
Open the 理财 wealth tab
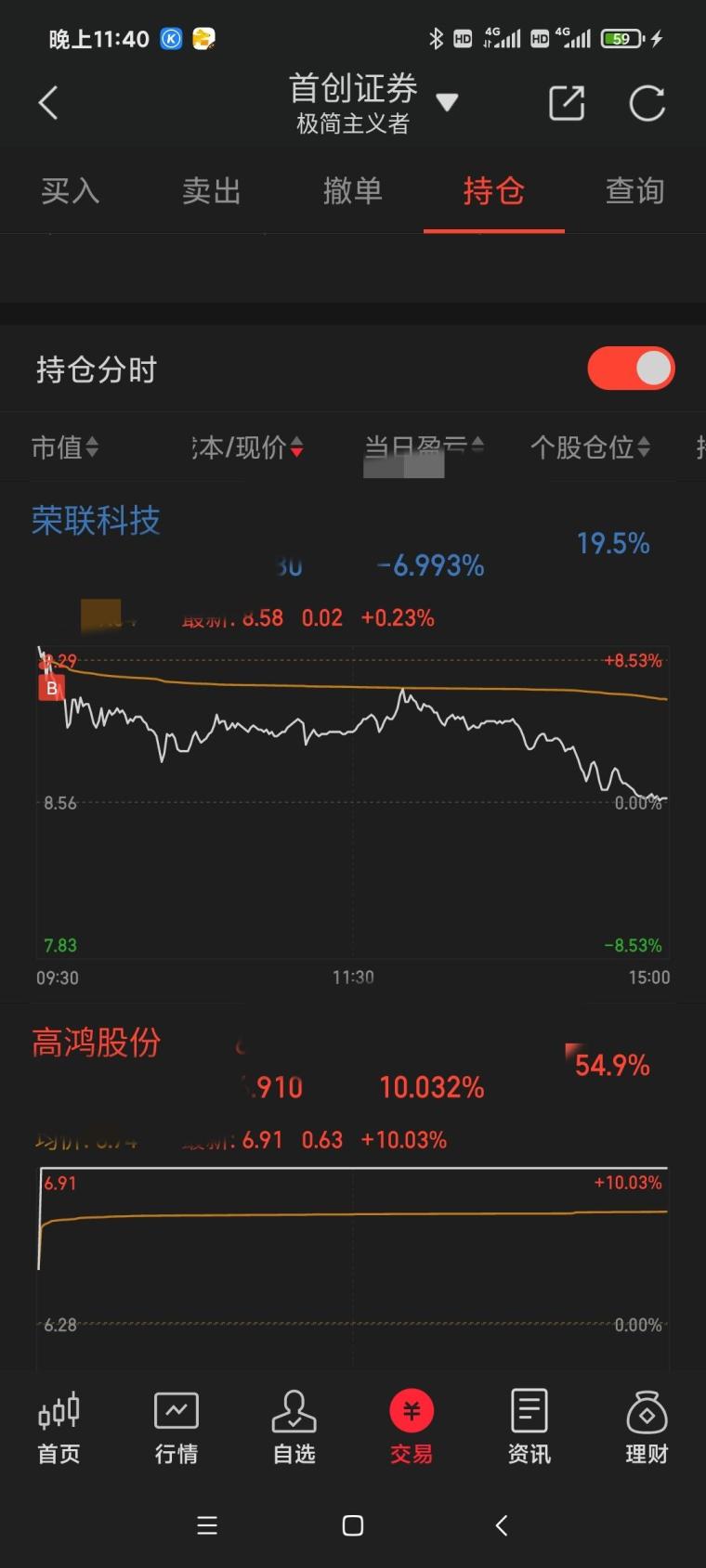(647, 1428)
